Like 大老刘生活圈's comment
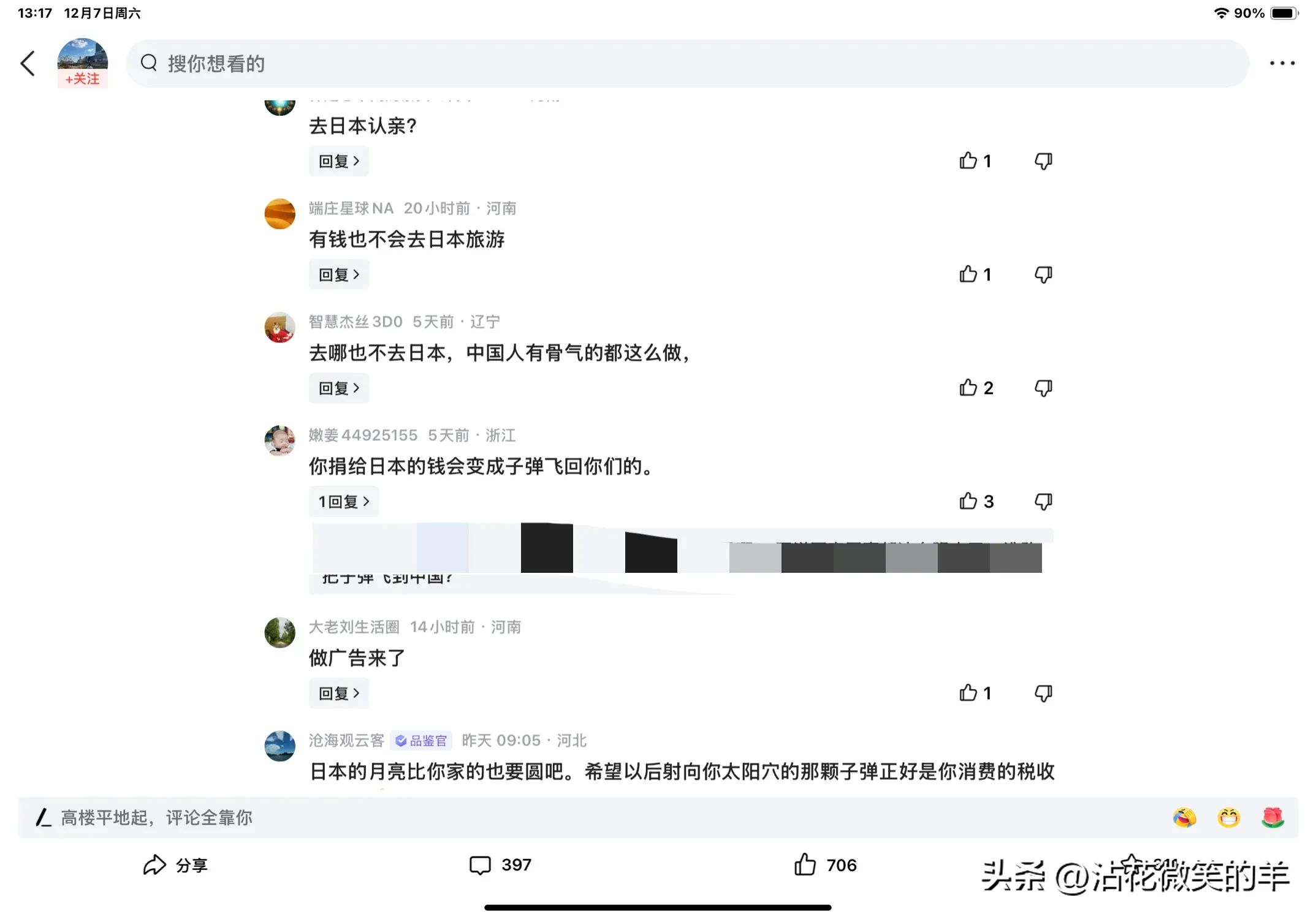This screenshot has height=919, width=1316. (968, 693)
